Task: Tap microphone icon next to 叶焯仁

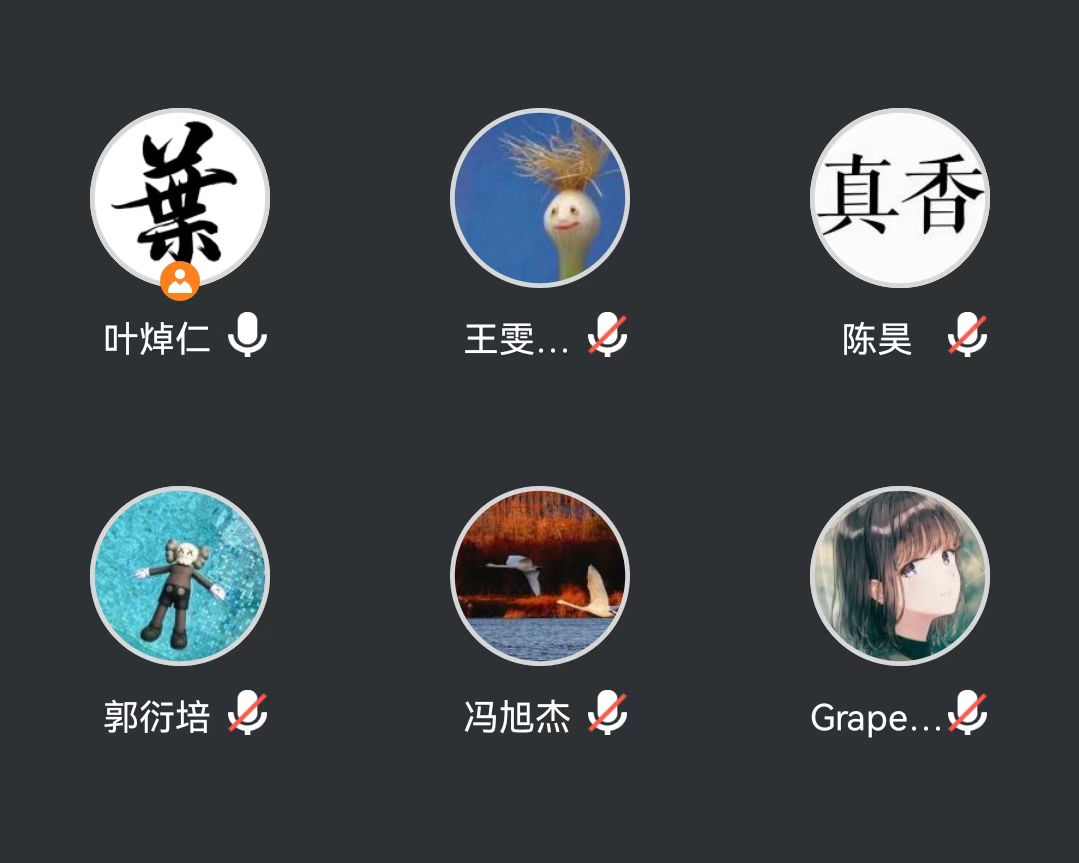Action: tap(247, 335)
